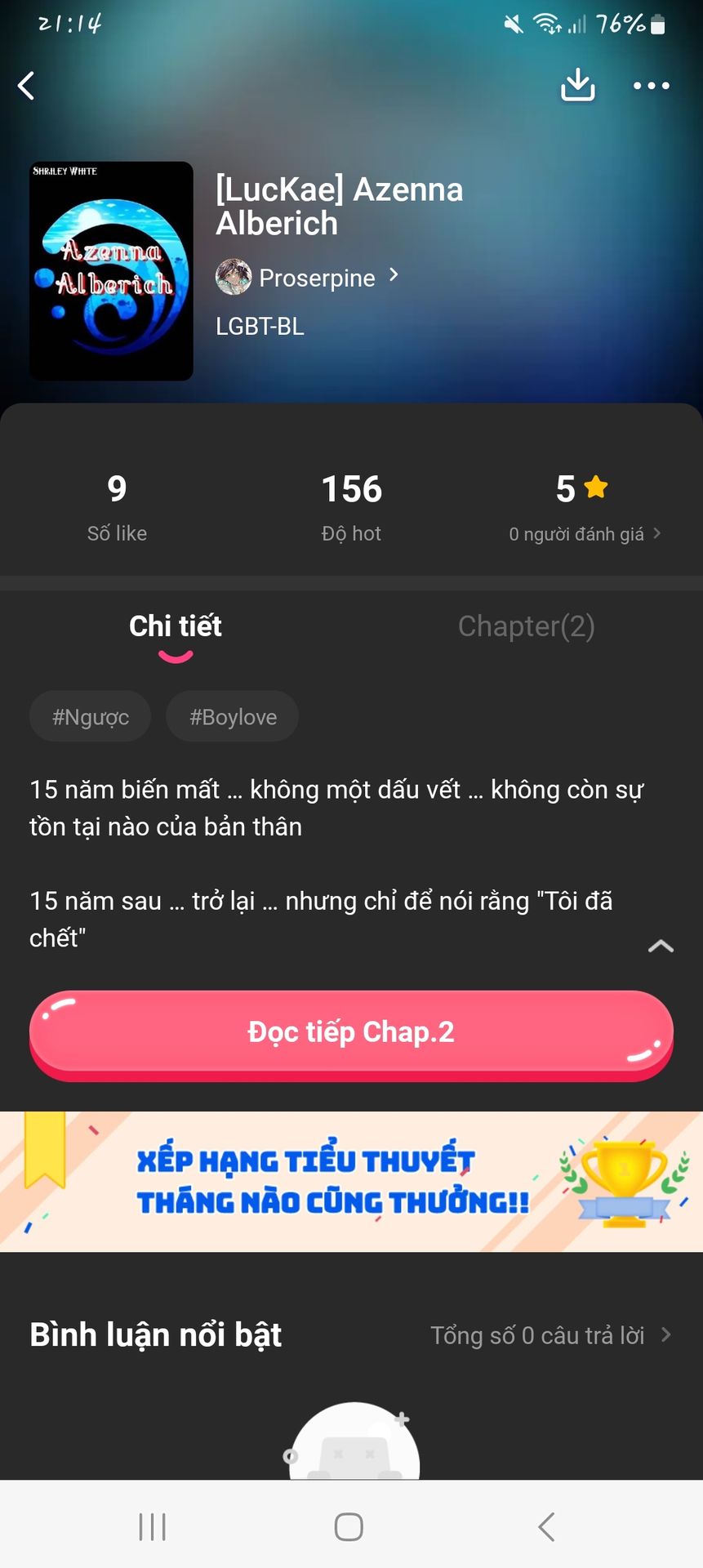Screen dimensions: 703x1568
Task: Download this novel for offline reading
Action: coord(577,85)
